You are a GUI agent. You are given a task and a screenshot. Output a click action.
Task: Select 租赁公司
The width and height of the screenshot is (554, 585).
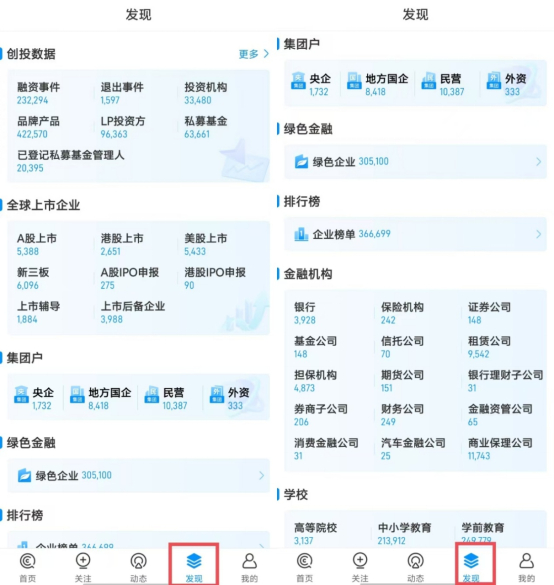[489, 347]
